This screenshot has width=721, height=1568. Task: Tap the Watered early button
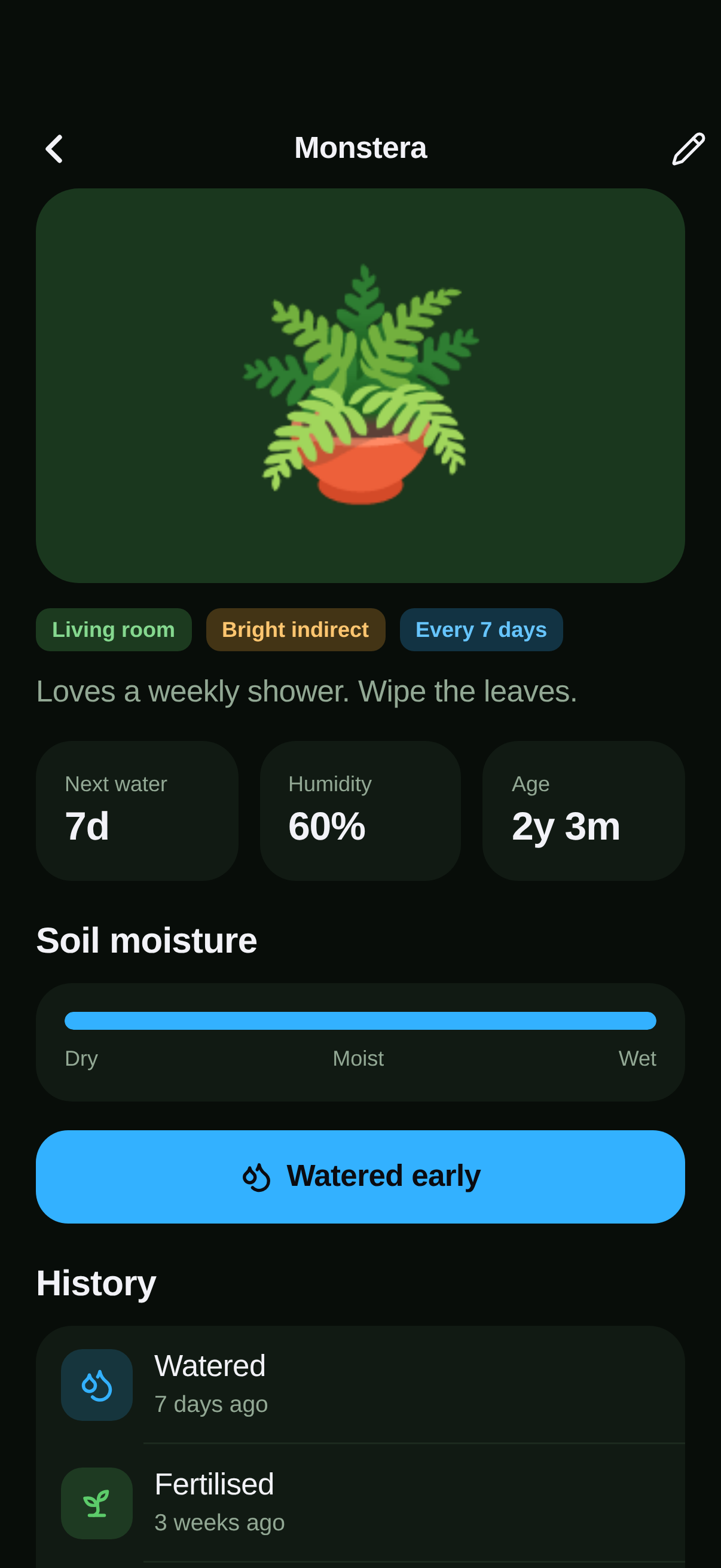pyautogui.click(x=360, y=1176)
